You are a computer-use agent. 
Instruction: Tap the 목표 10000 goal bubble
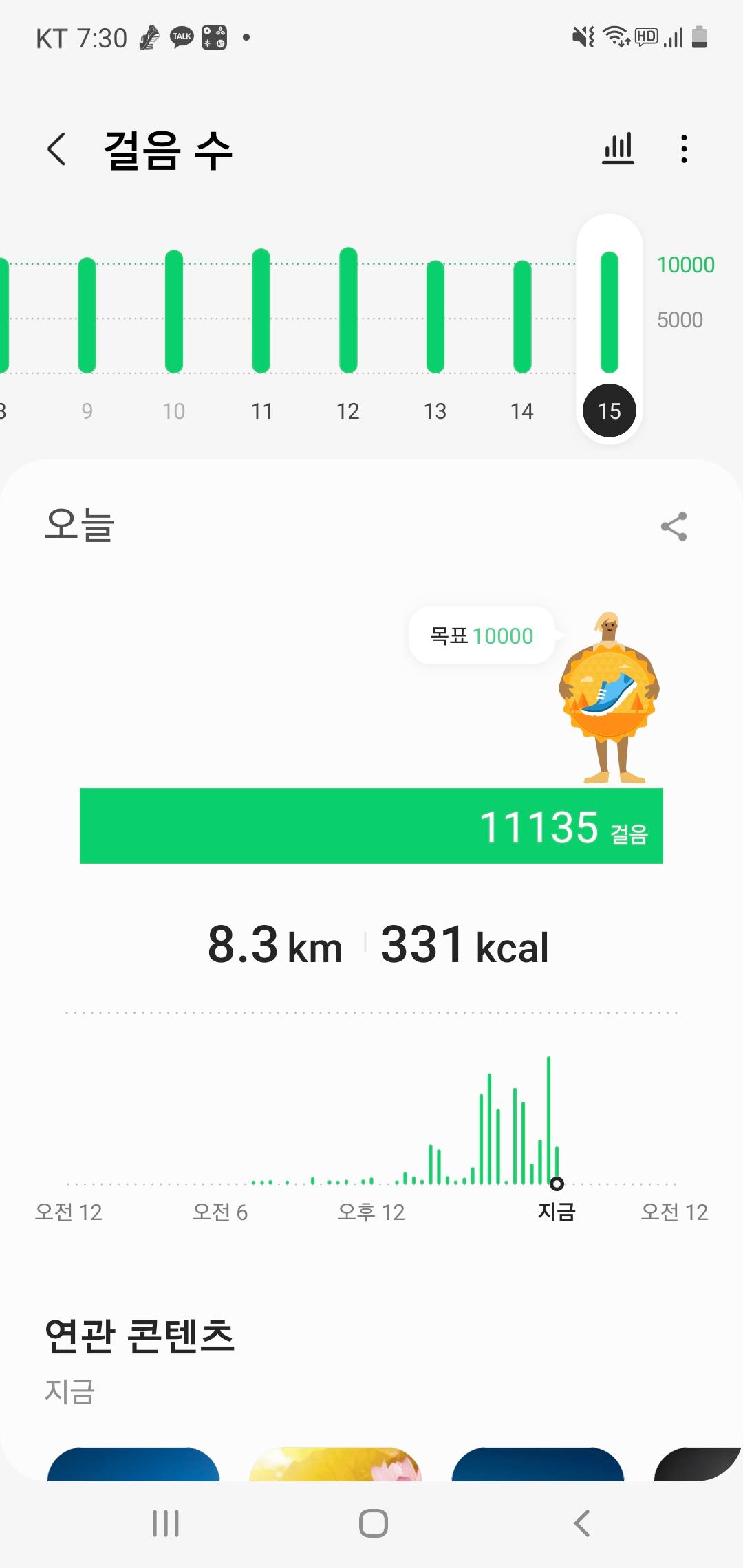(x=482, y=635)
